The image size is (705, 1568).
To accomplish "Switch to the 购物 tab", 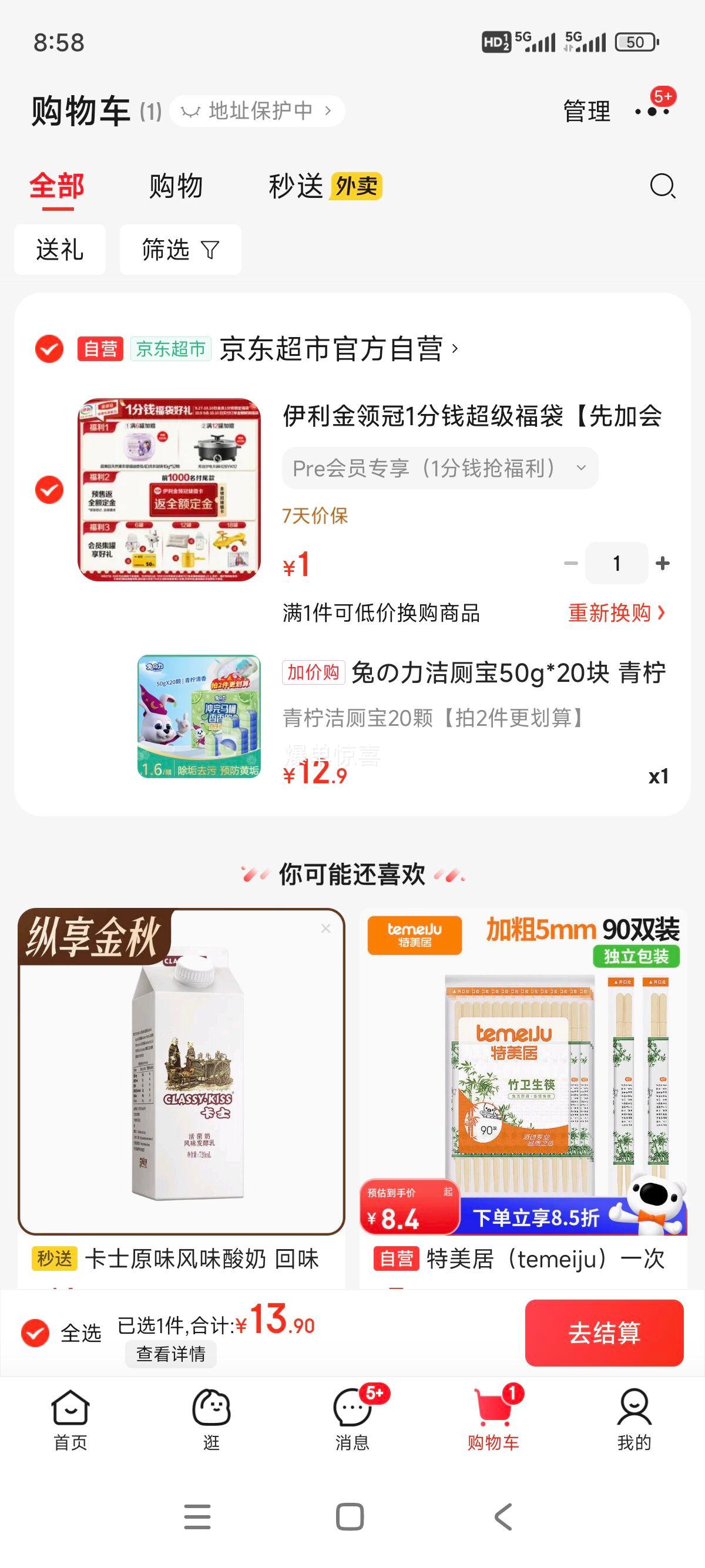I will [x=175, y=186].
